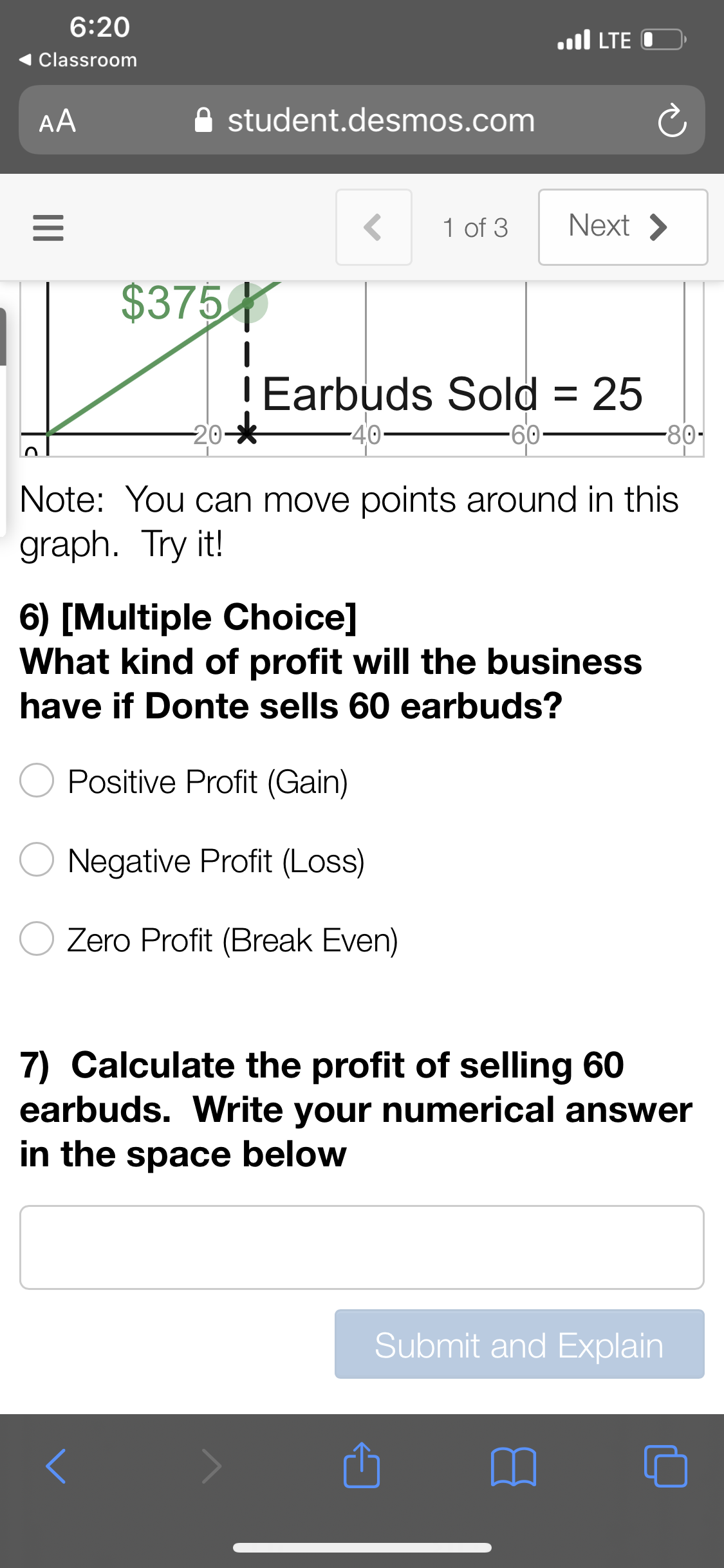Go to the previous activity screen

click(x=373, y=227)
